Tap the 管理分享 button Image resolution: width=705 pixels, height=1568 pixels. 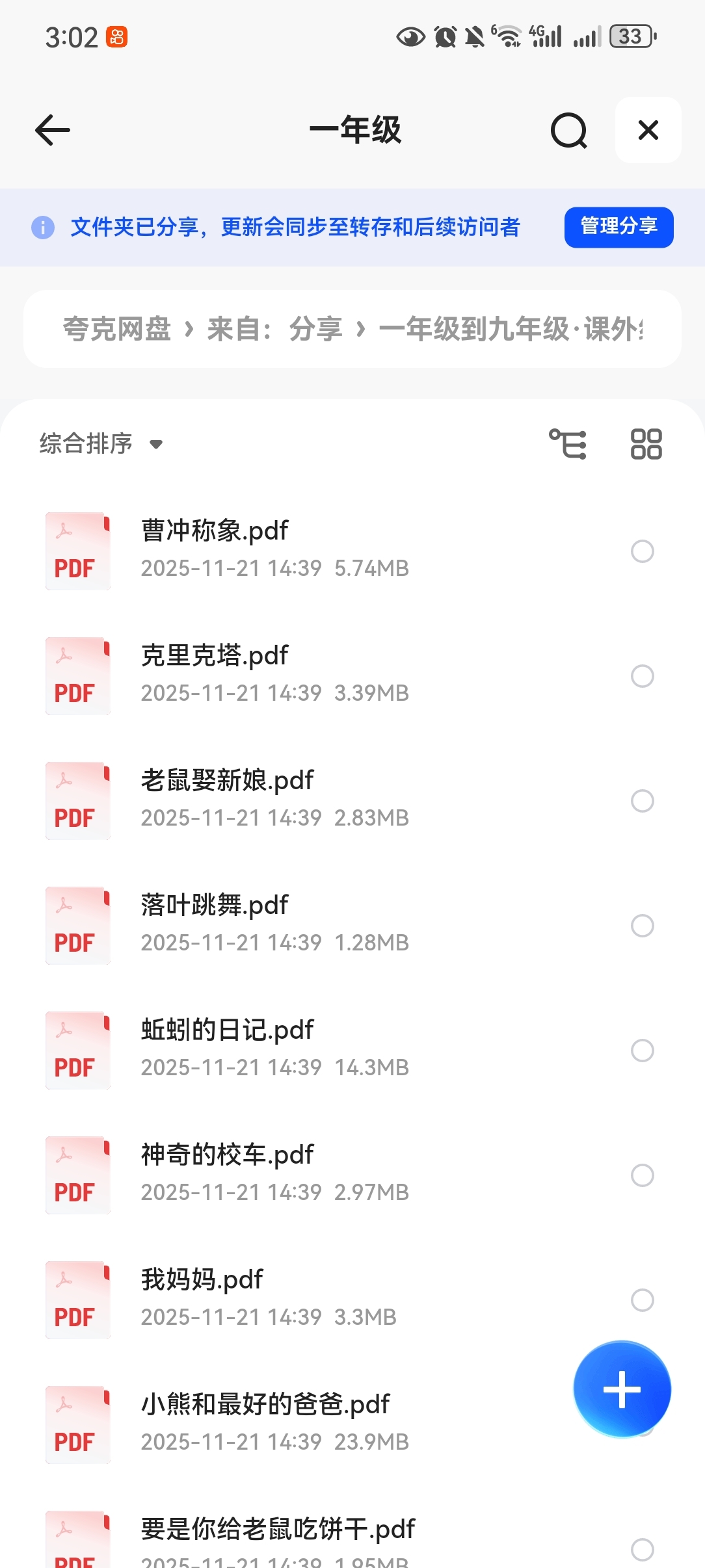[x=618, y=227]
